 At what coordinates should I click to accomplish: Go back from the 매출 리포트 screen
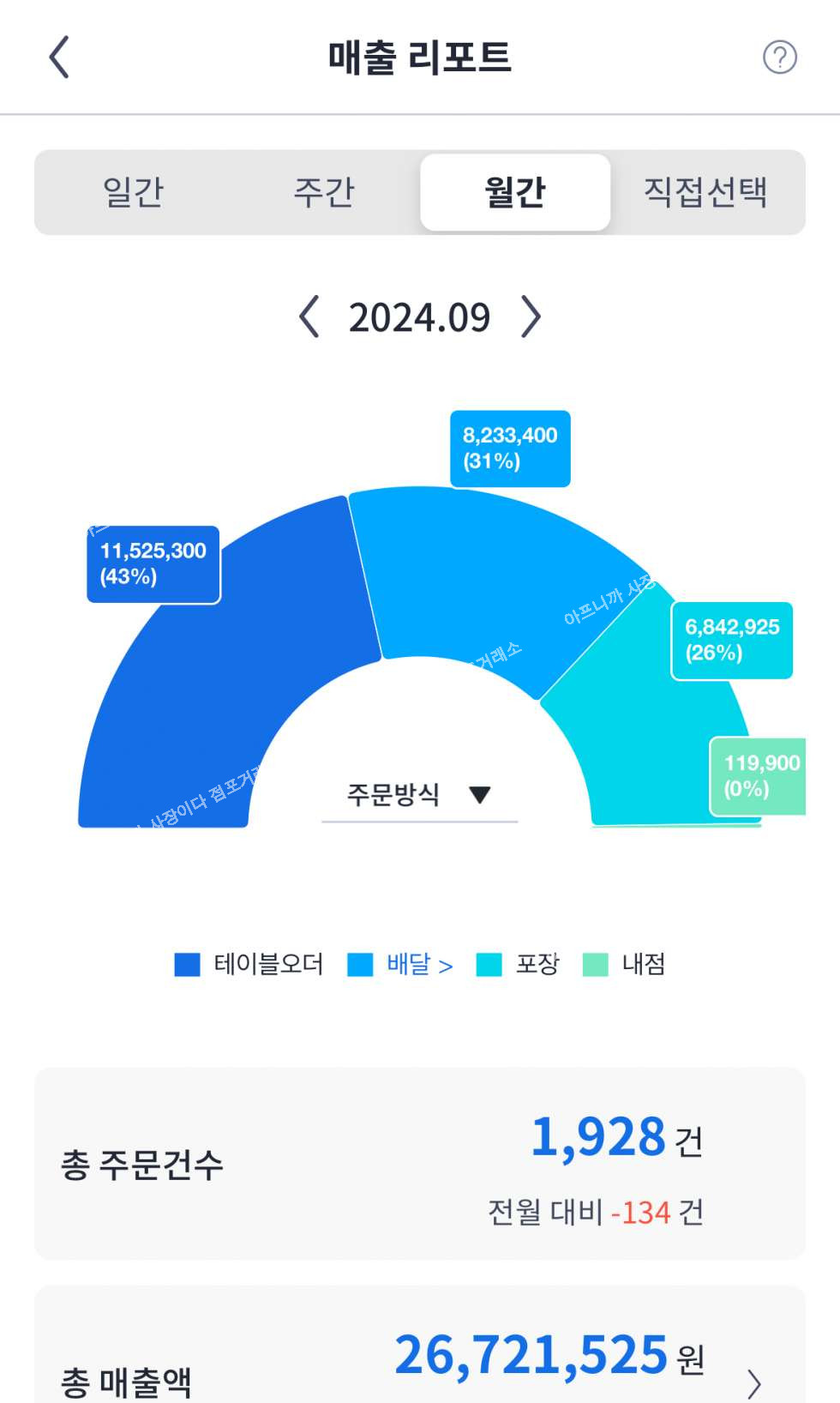click(x=58, y=57)
